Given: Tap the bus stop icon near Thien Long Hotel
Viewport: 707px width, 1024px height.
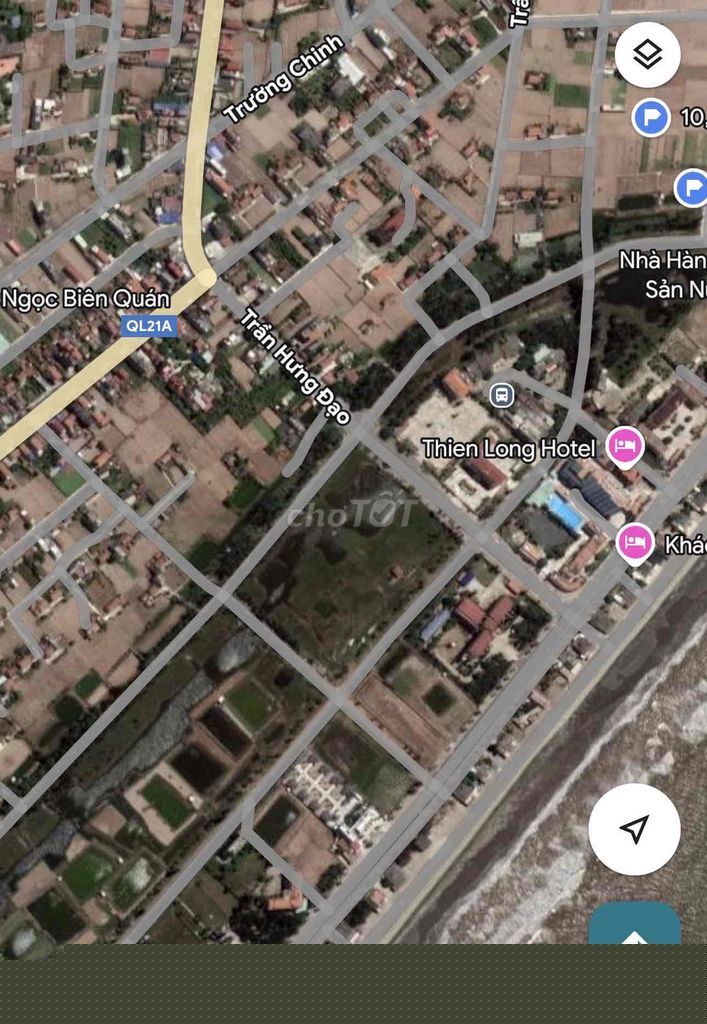Looking at the screenshot, I should coord(501,395).
